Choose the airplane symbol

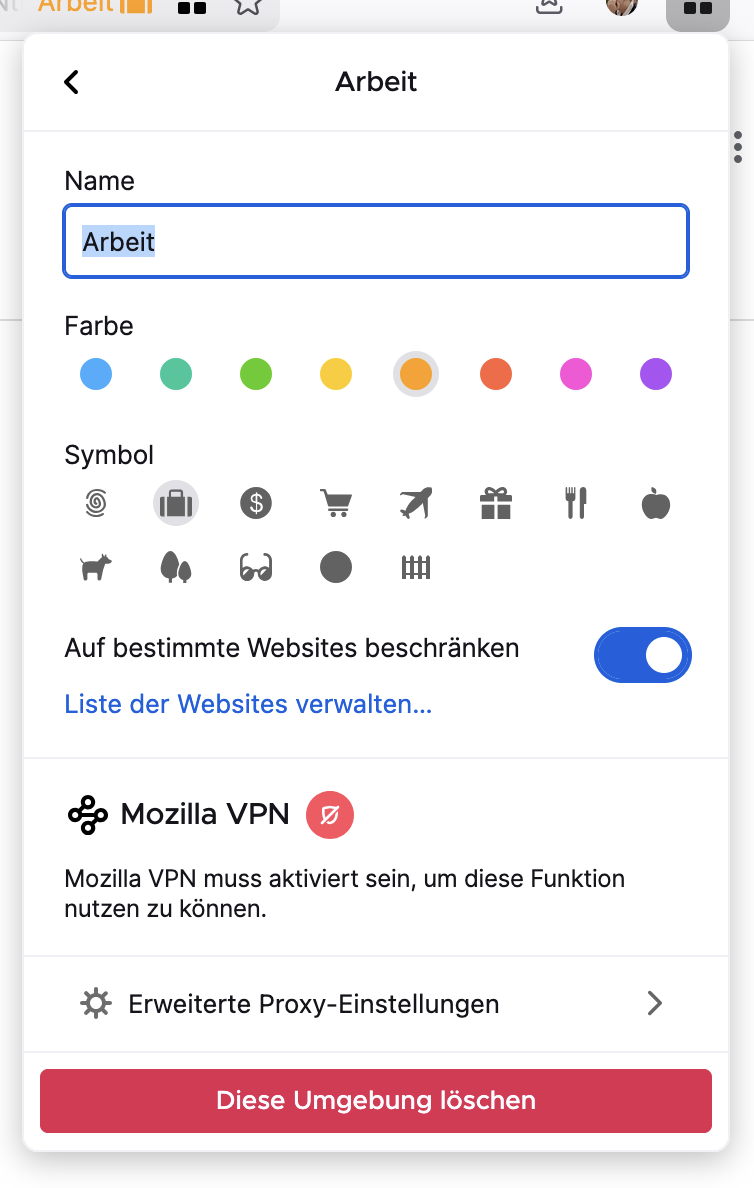click(416, 504)
